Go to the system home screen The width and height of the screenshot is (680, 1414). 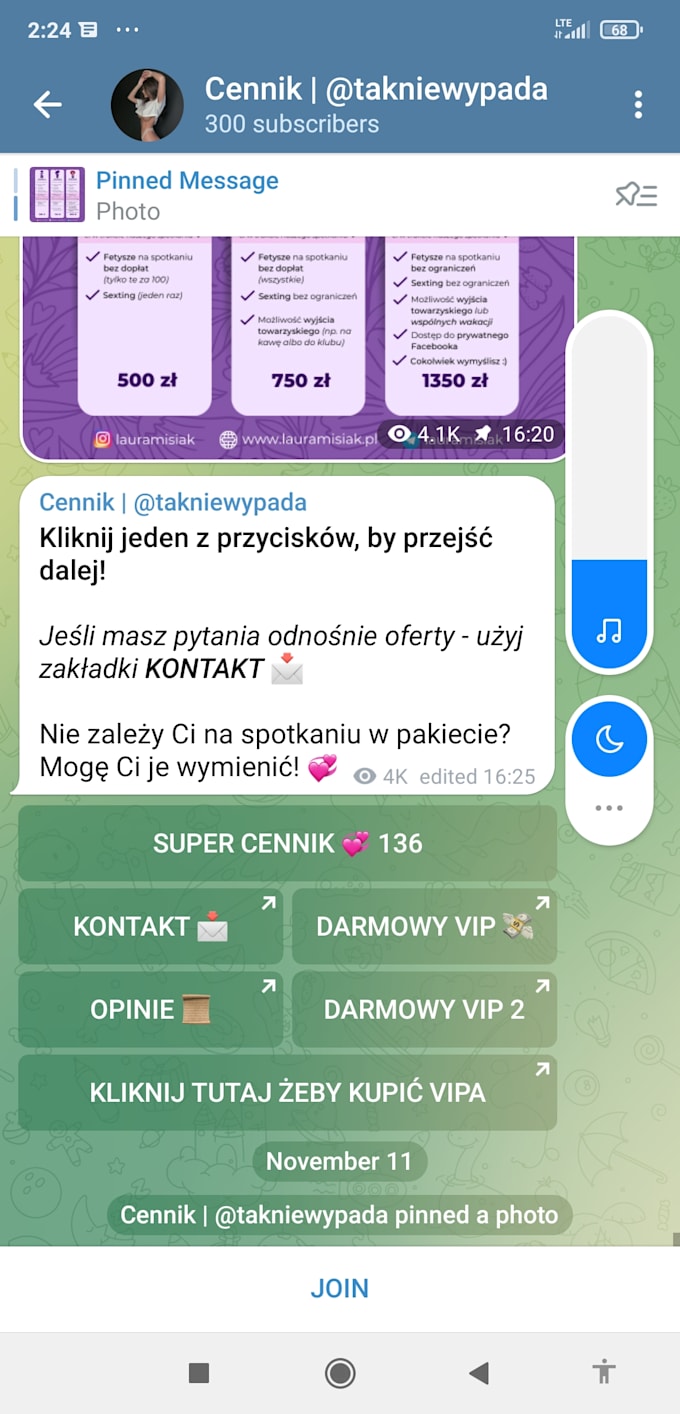point(340,1373)
